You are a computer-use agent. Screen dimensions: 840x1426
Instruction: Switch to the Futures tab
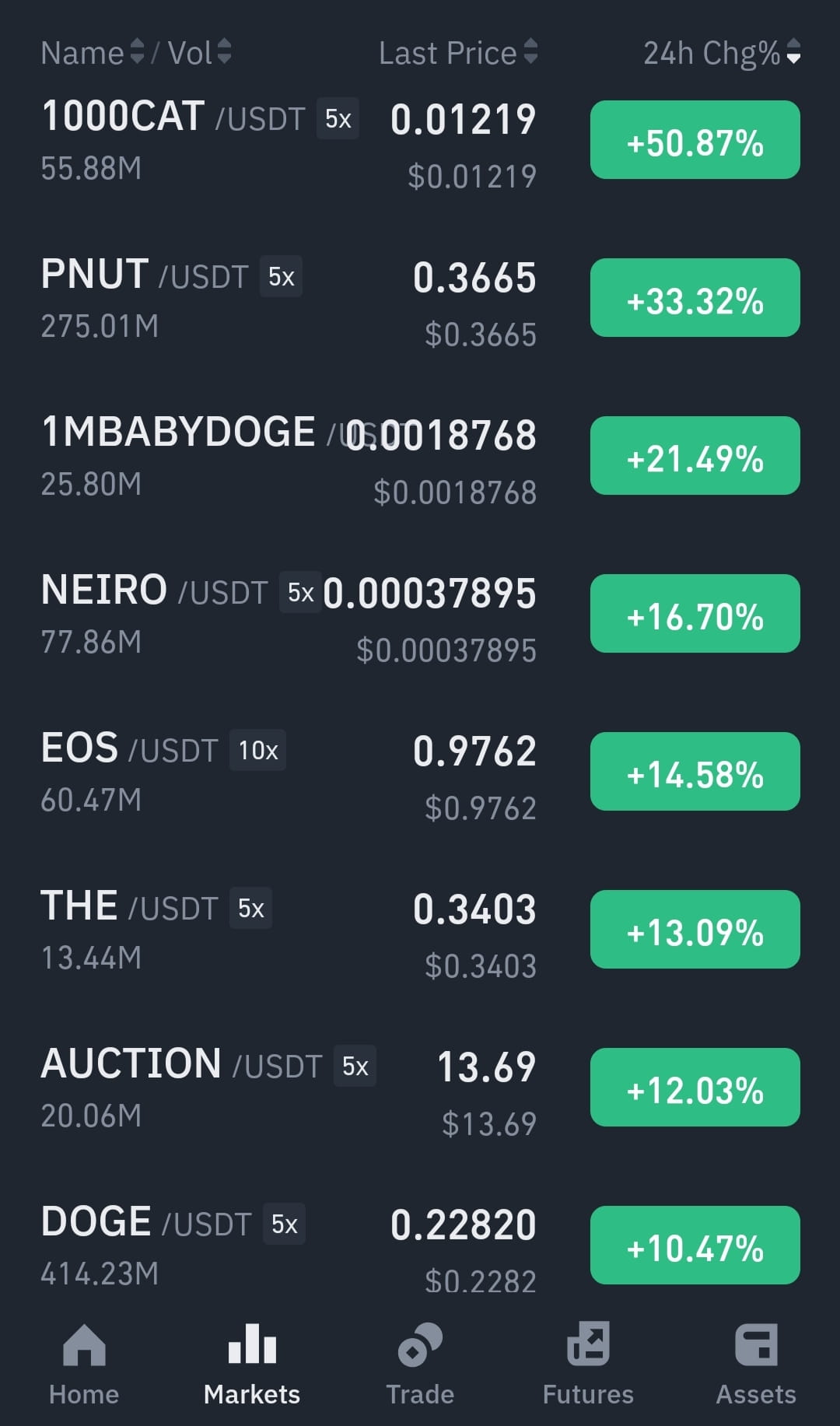(x=588, y=1365)
